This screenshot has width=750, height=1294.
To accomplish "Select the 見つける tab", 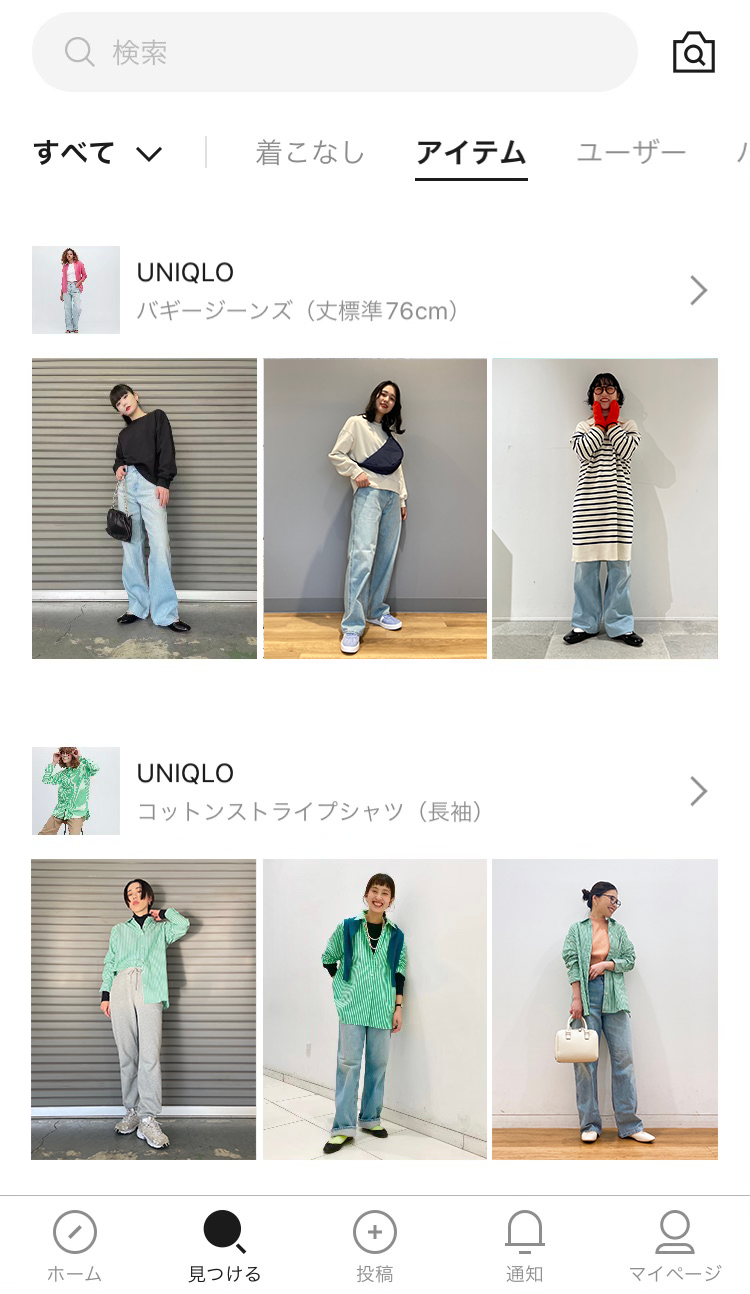I will tap(225, 1246).
